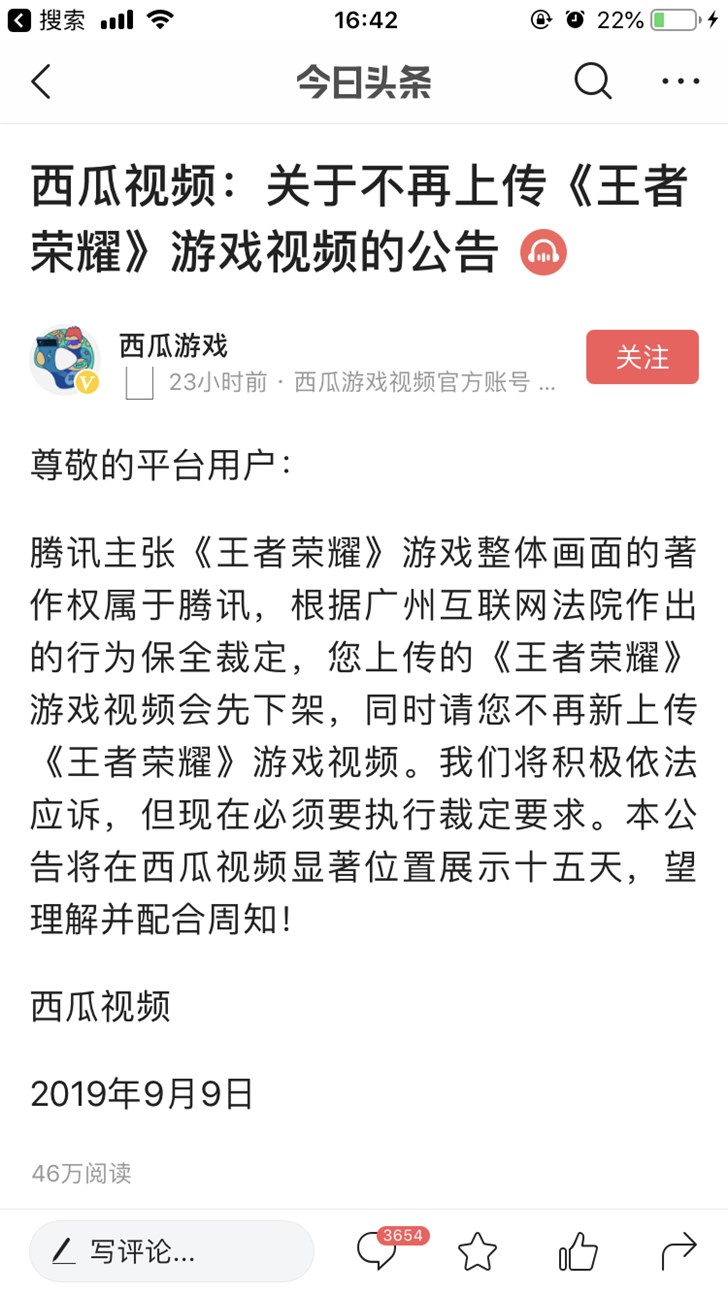Open search with the magnifier icon
Image resolution: width=728 pixels, height=1294 pixels.
point(592,82)
